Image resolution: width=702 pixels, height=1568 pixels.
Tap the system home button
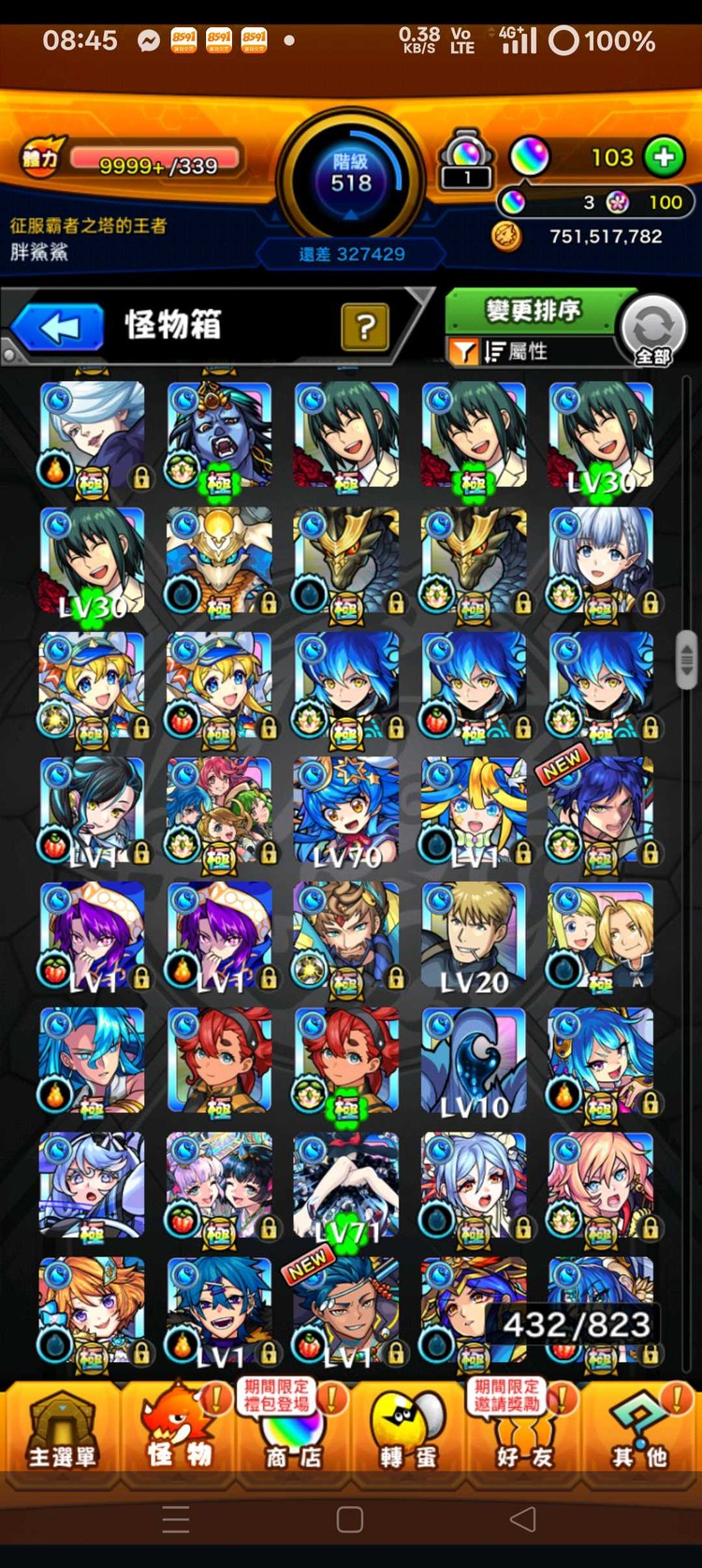[x=350, y=1518]
